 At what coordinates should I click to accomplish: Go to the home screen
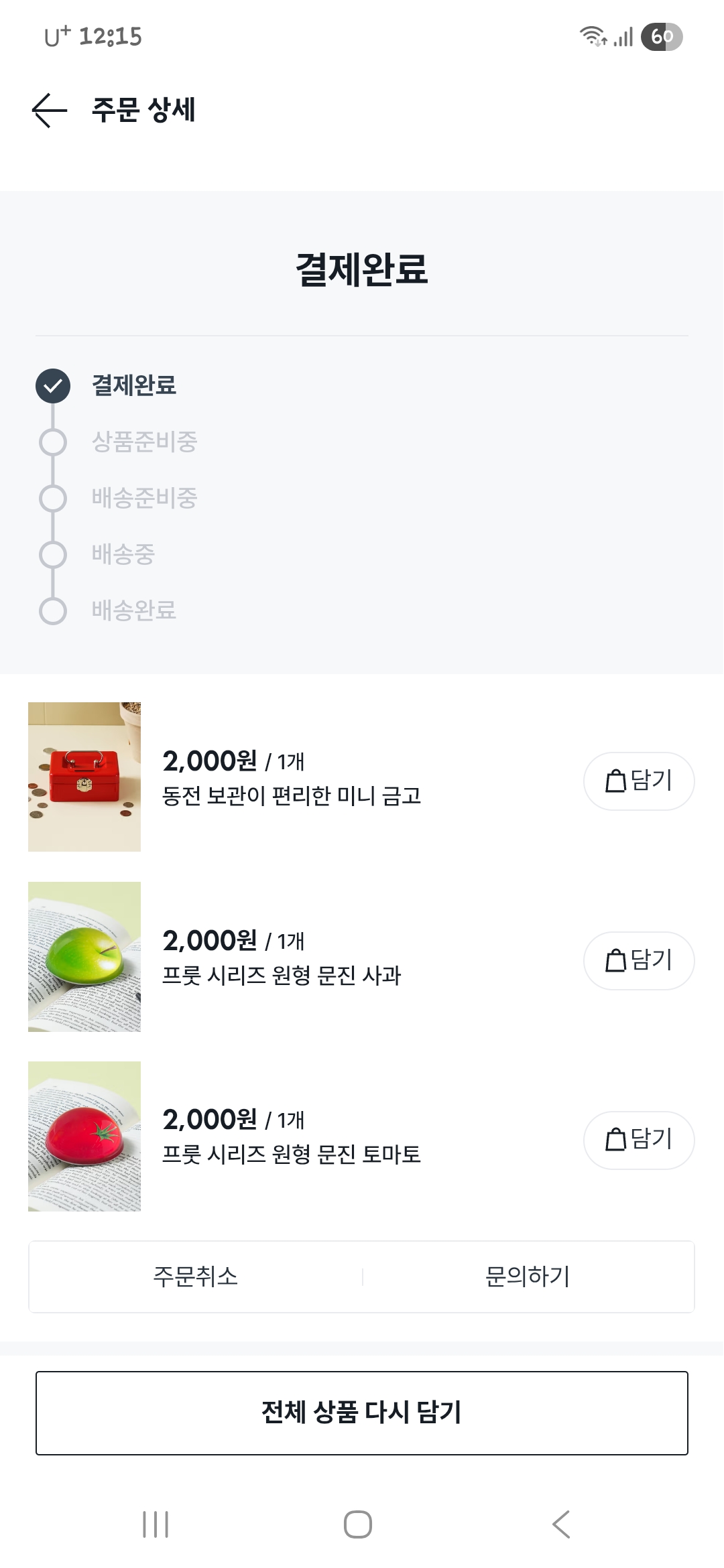[x=358, y=1524]
